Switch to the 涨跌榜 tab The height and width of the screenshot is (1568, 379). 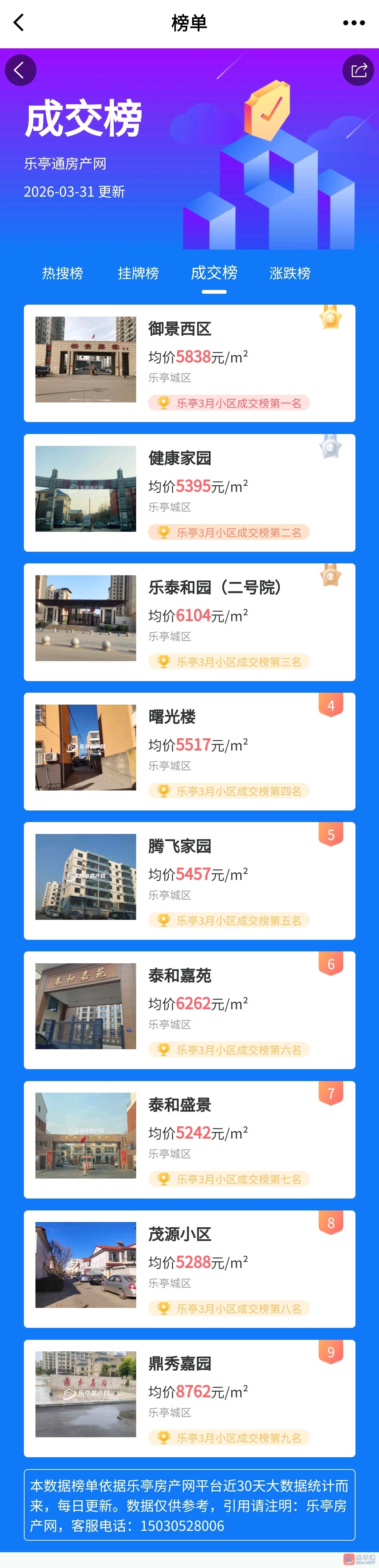[290, 273]
